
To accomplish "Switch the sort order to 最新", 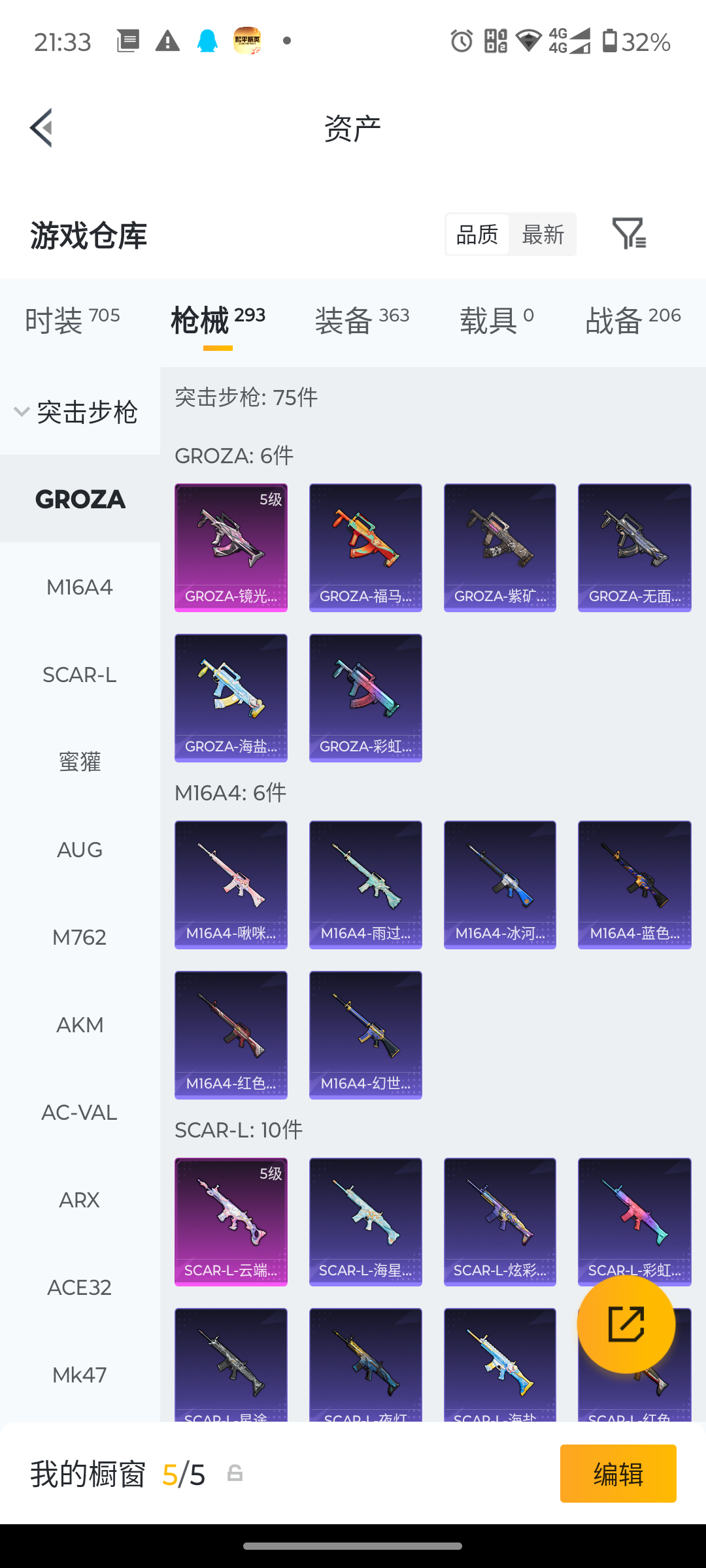I will coord(543,234).
